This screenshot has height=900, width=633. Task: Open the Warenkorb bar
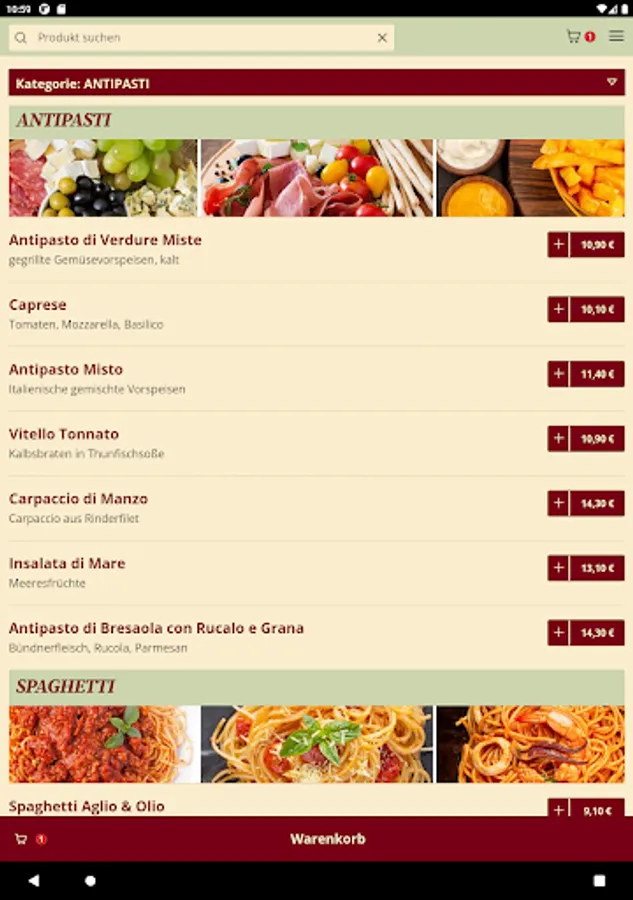pos(316,839)
